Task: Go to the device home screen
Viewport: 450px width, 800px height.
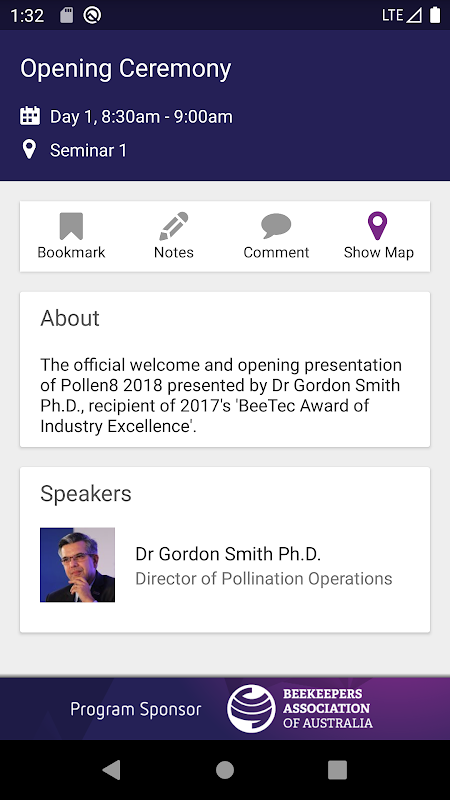Action: tap(225, 769)
